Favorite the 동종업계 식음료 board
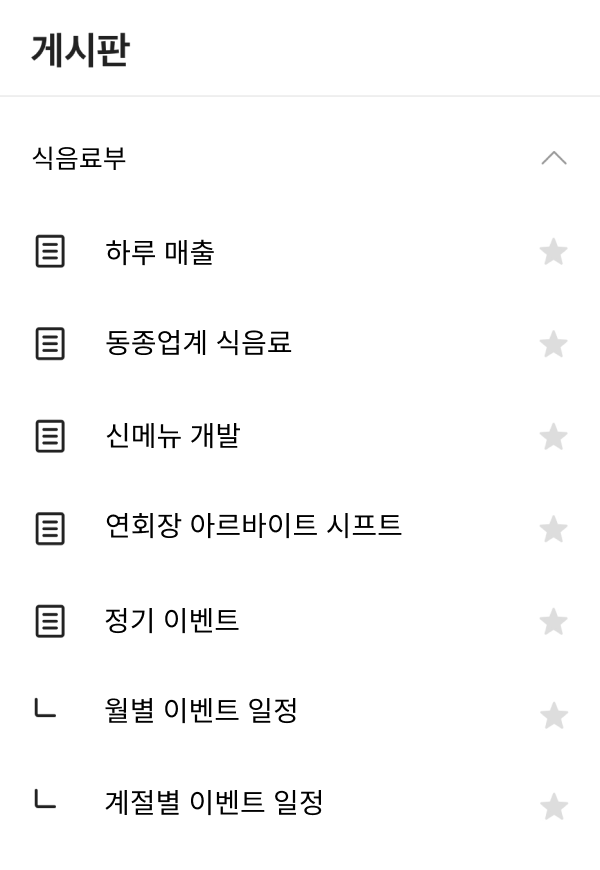 tap(553, 344)
